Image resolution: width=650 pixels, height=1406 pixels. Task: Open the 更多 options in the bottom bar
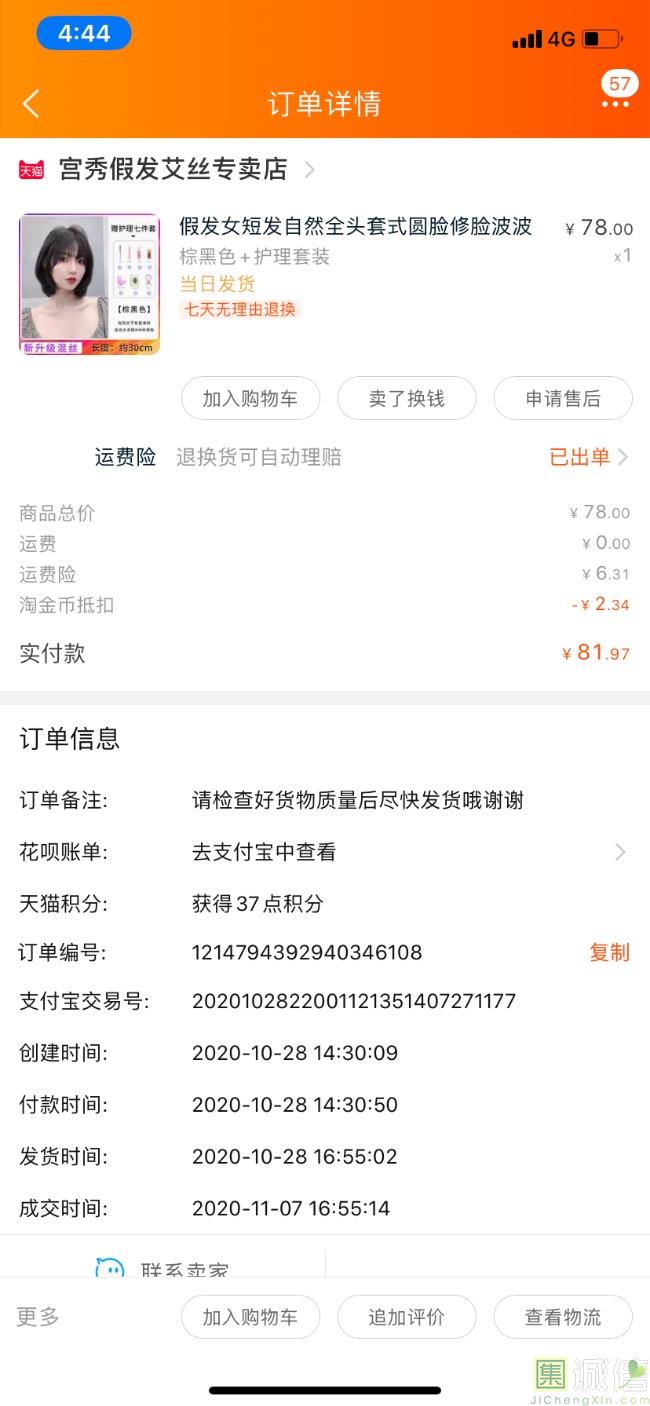tap(38, 1316)
